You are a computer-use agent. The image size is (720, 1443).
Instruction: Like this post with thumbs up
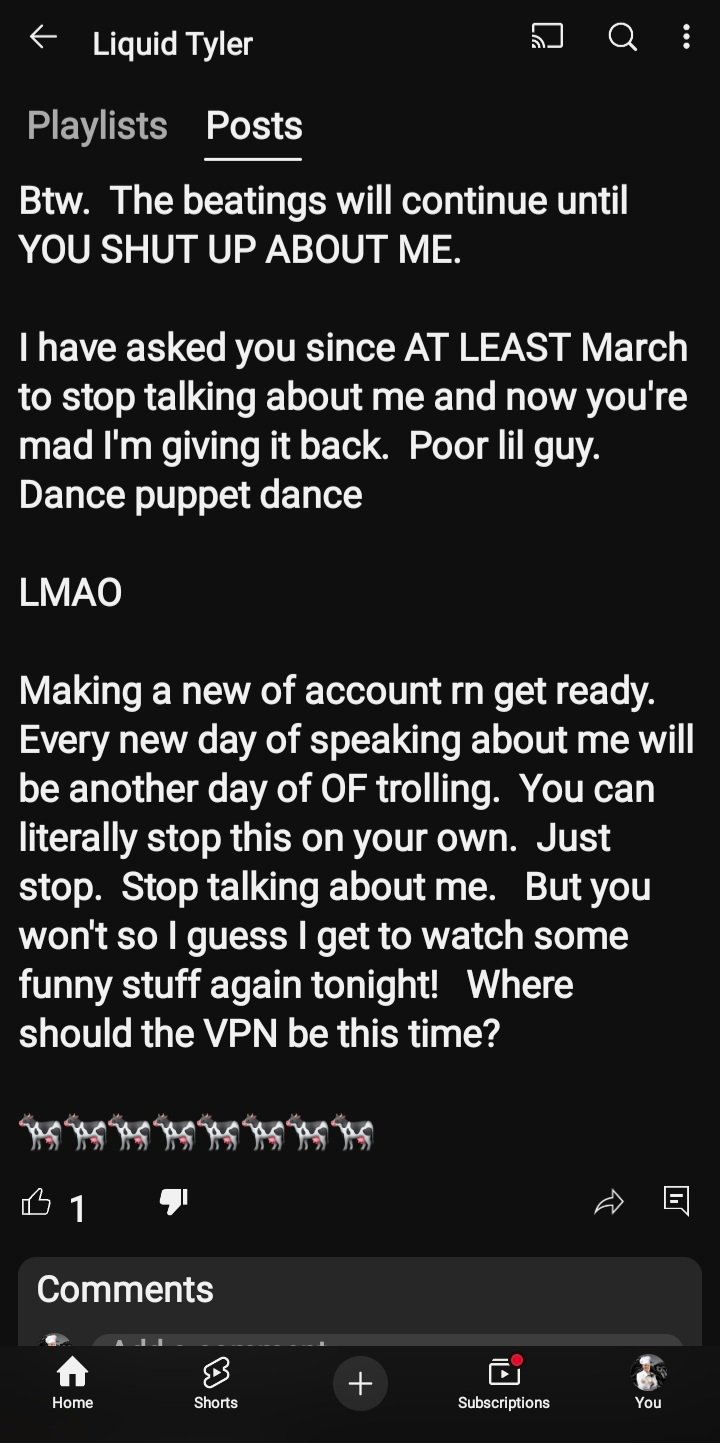coord(36,1201)
